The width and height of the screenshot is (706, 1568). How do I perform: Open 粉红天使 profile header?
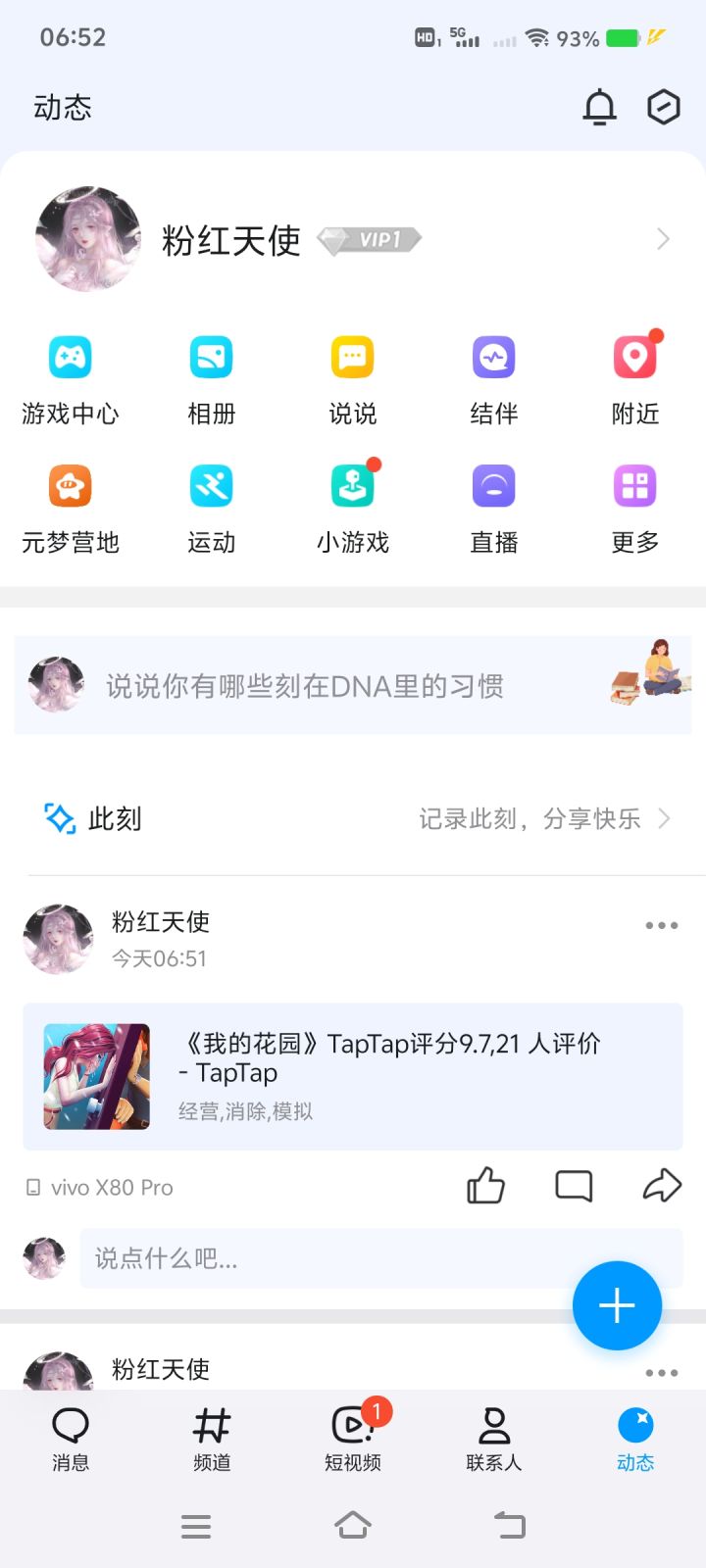(x=353, y=239)
